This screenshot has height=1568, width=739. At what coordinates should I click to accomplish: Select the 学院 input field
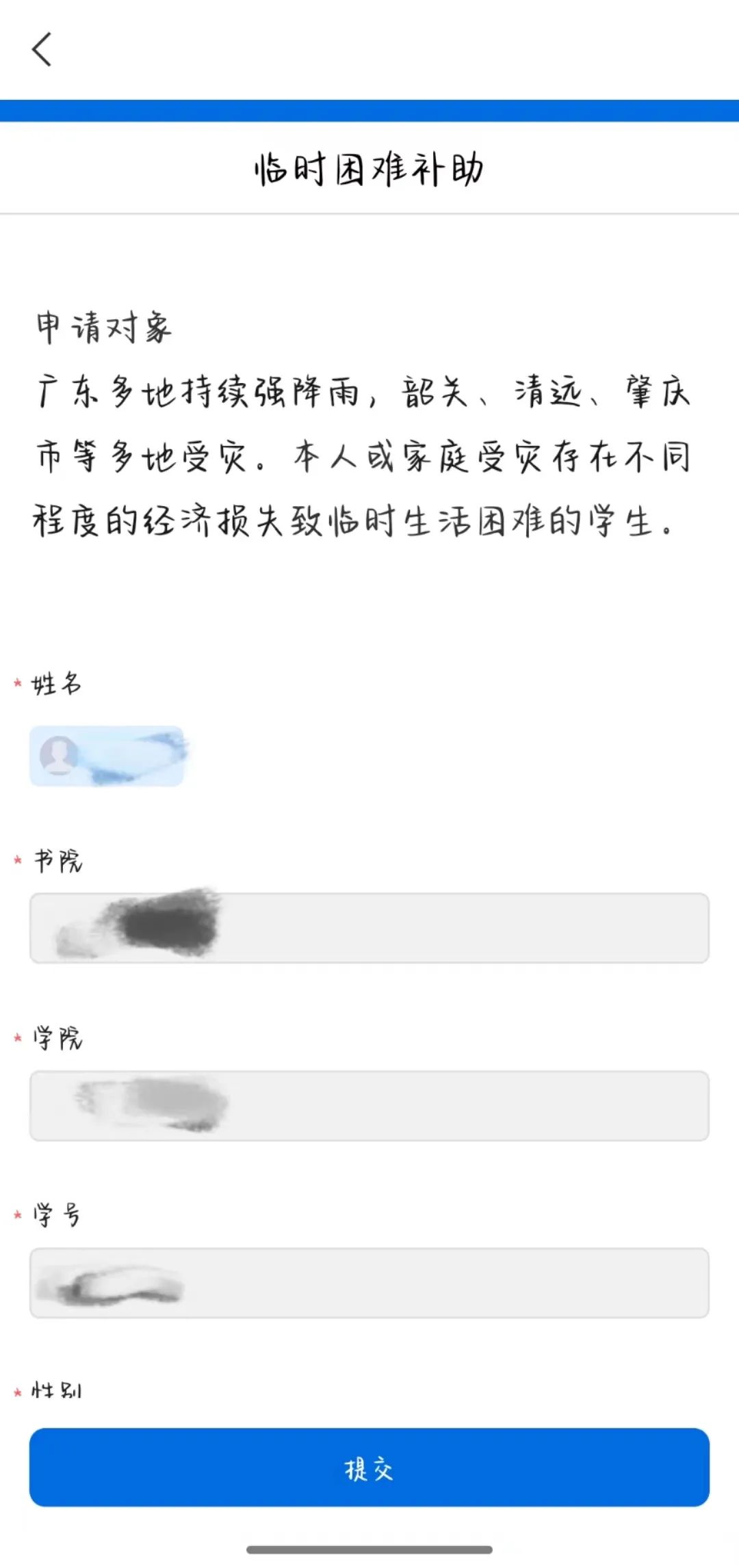click(x=369, y=1106)
